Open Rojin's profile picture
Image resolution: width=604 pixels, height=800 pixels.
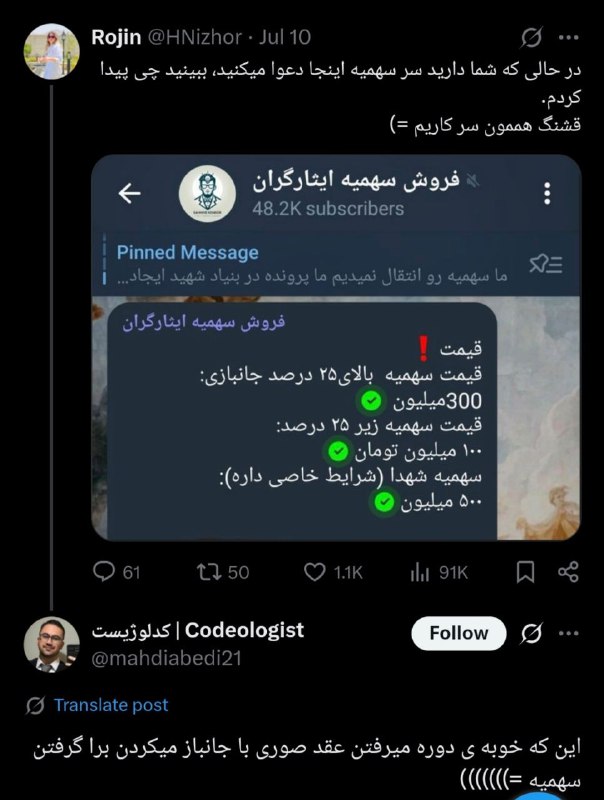tap(50, 51)
